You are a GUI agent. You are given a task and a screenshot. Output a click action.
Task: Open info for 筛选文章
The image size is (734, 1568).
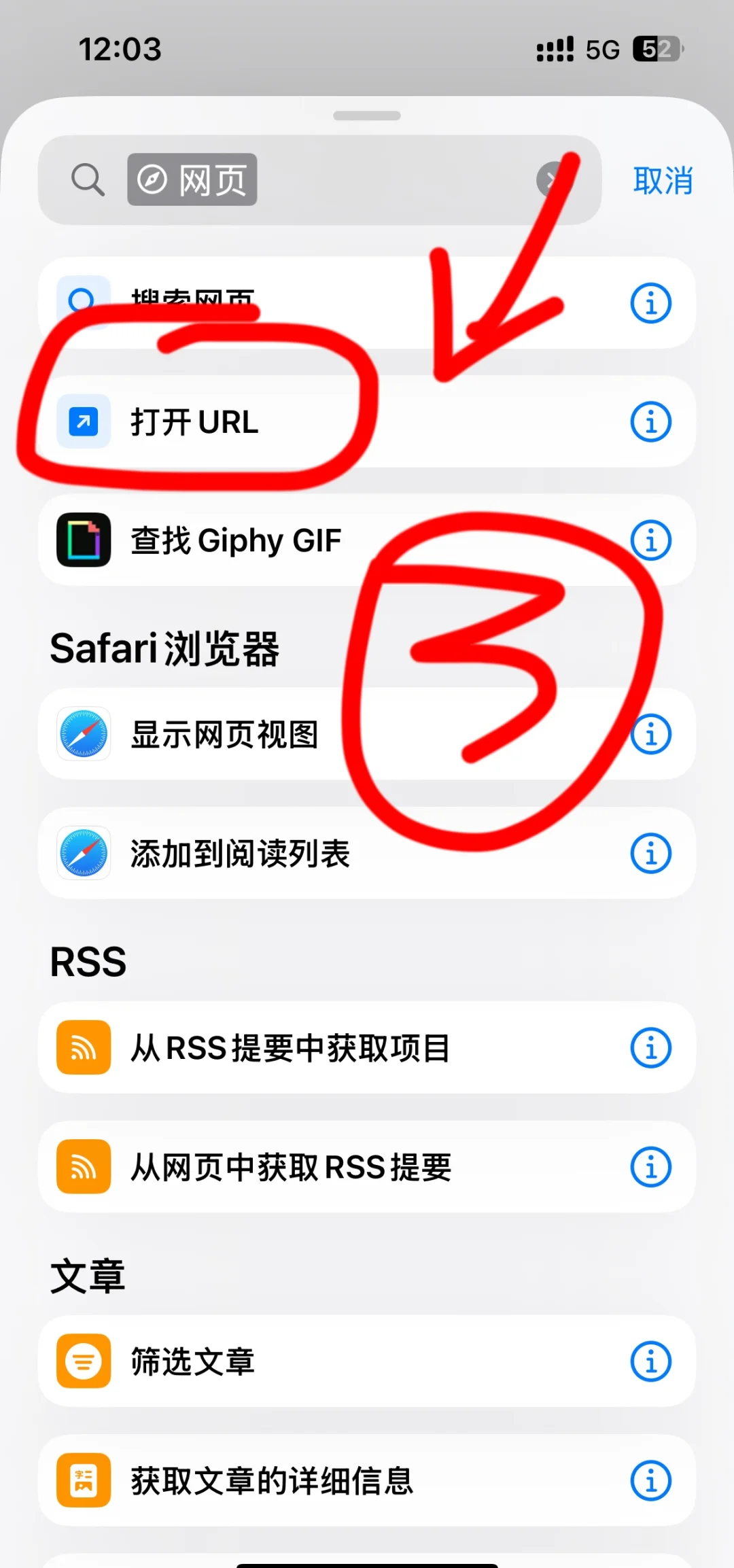(x=650, y=1362)
